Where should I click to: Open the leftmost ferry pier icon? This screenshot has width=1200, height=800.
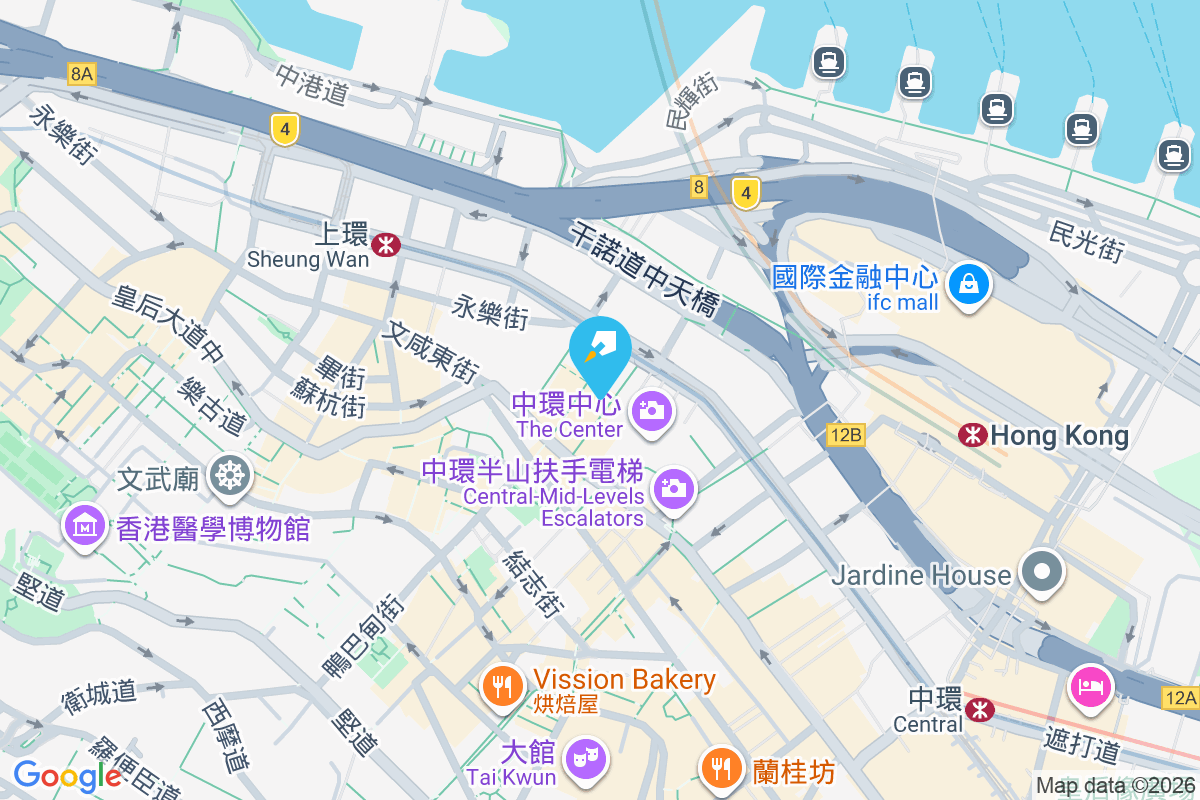tap(829, 62)
